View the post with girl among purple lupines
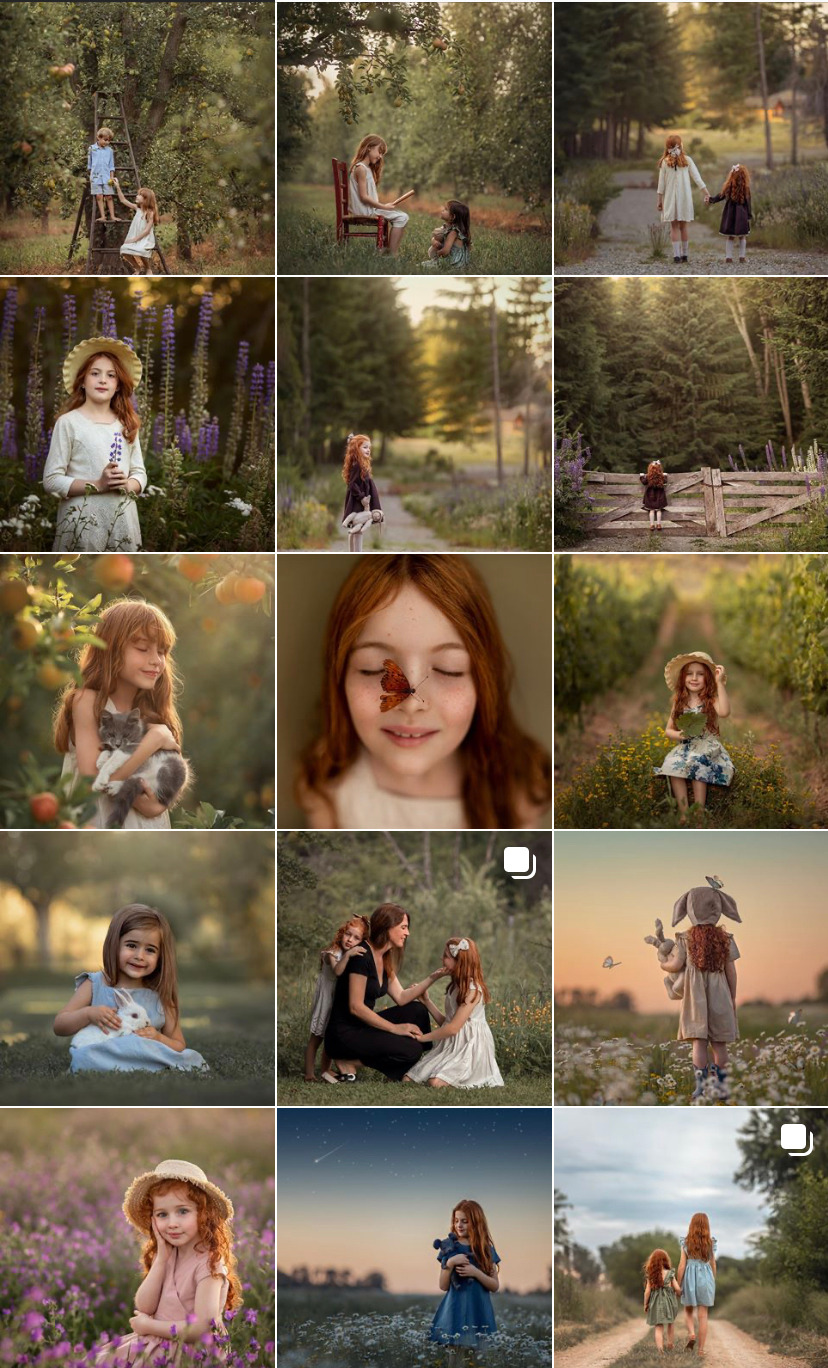This screenshot has height=1368, width=828. (x=137, y=414)
